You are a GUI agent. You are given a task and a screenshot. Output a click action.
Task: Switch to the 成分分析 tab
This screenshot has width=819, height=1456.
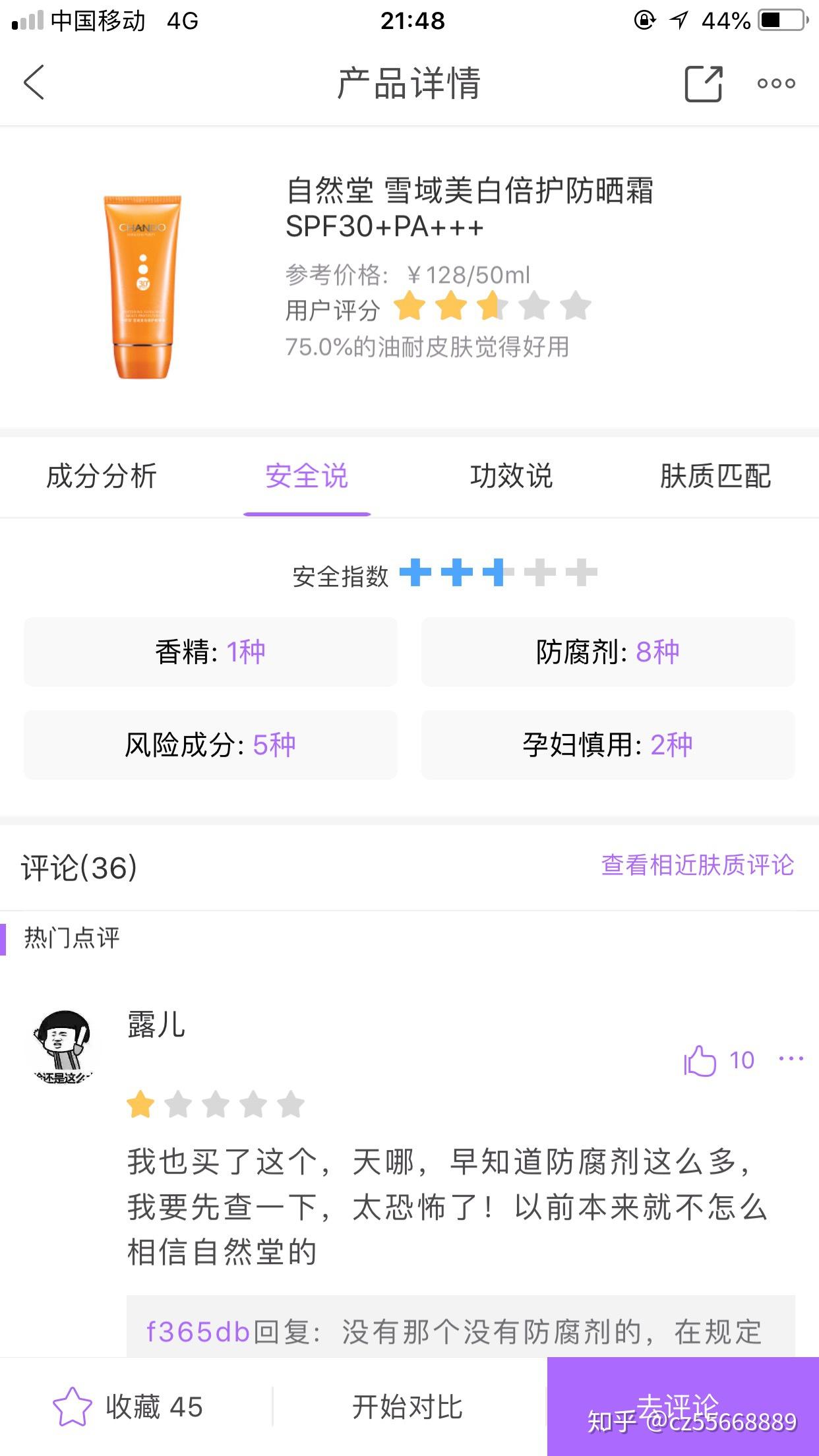pos(102,476)
